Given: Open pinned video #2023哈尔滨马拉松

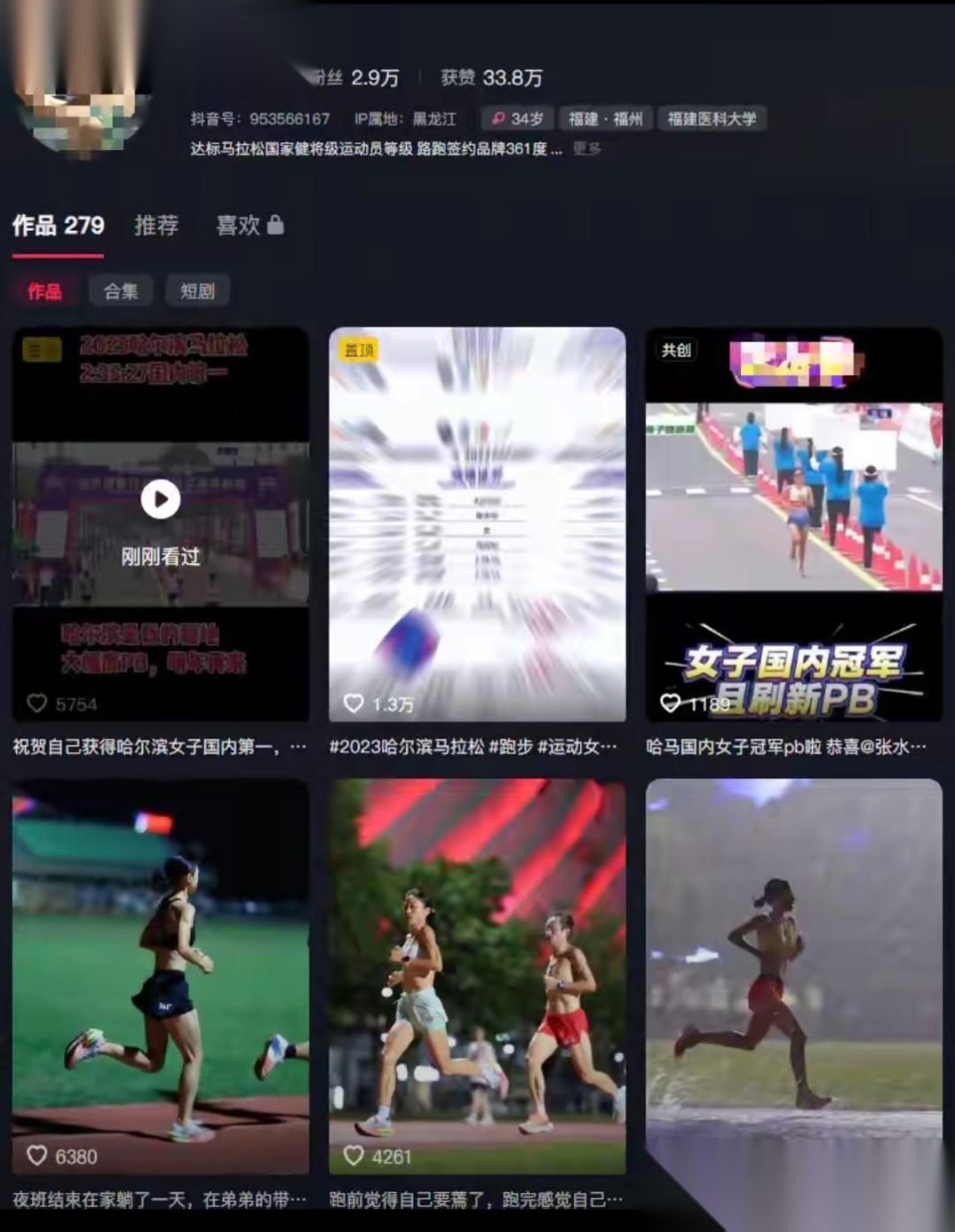Looking at the screenshot, I should tap(477, 524).
